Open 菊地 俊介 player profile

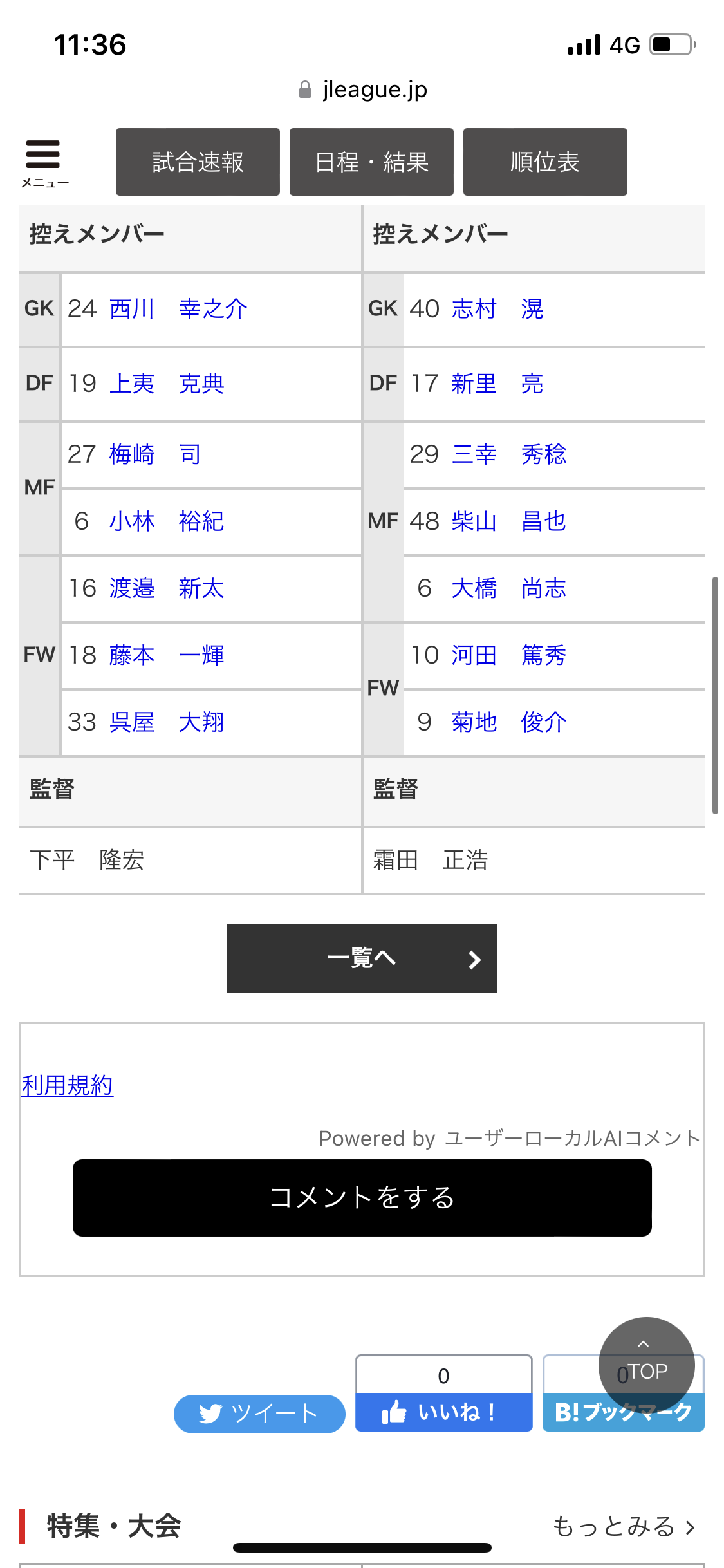(x=508, y=722)
